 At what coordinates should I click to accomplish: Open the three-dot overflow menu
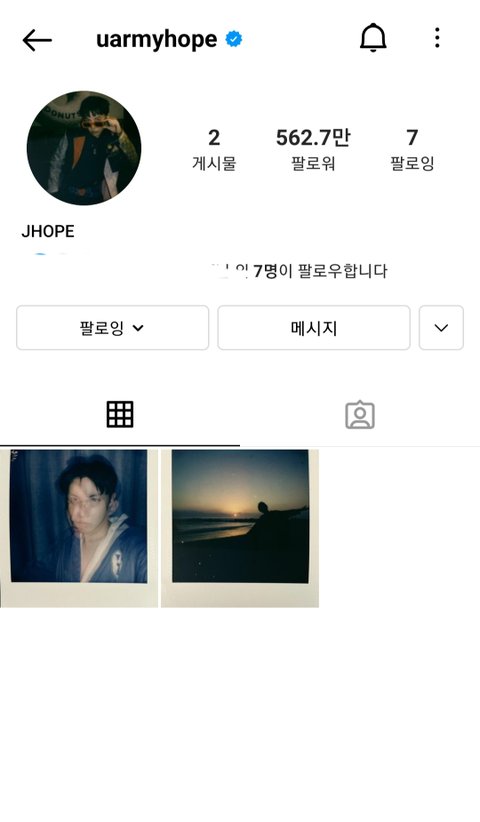point(437,38)
